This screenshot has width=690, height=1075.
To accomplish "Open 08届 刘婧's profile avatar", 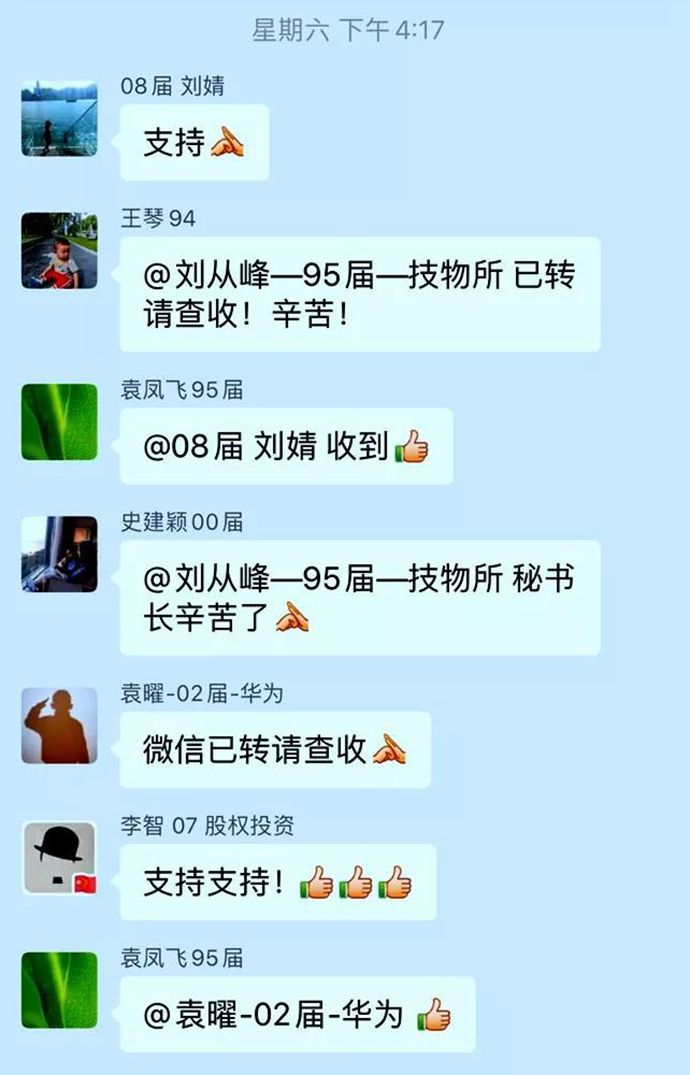I will 60,118.
